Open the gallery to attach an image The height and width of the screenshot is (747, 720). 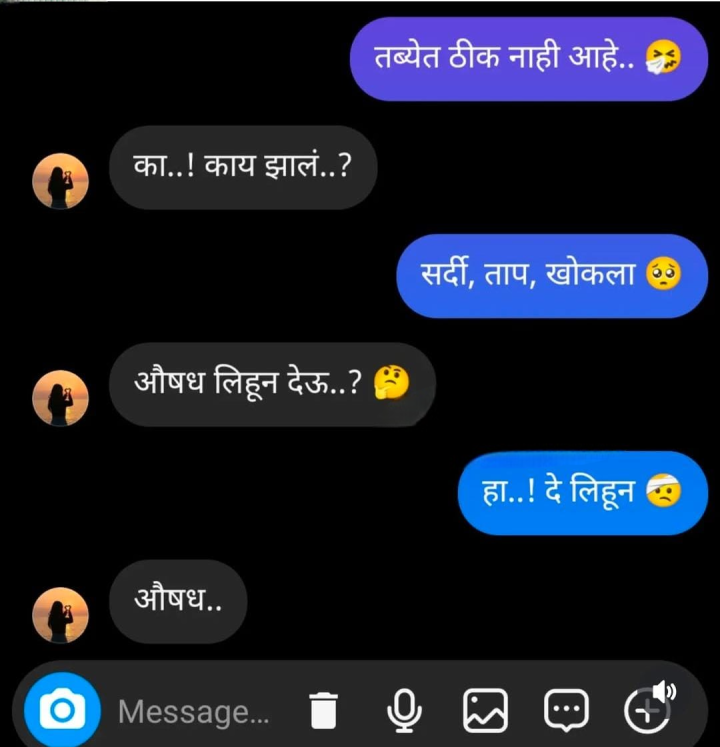click(484, 710)
